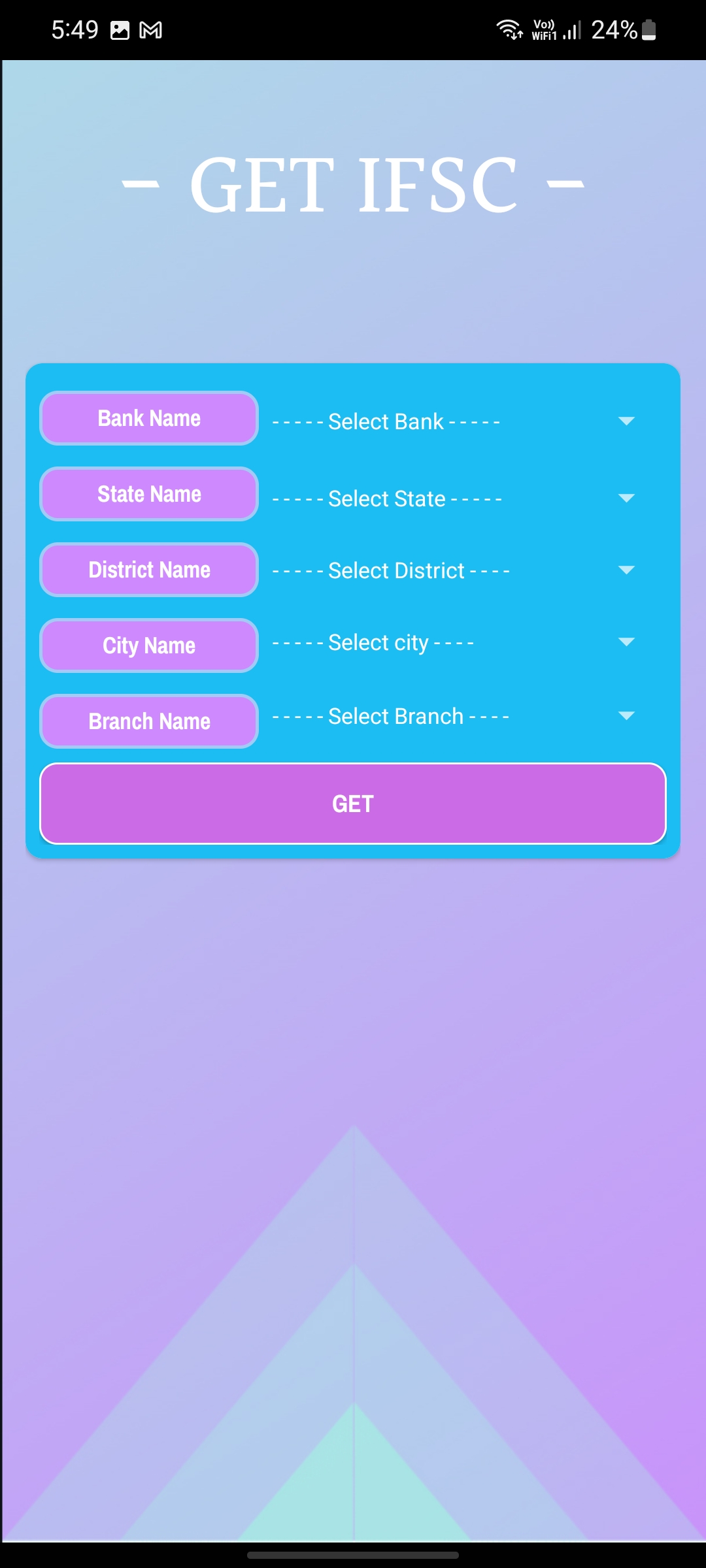The image size is (706, 1568).
Task: Tap the State Name label pill
Action: point(148,494)
